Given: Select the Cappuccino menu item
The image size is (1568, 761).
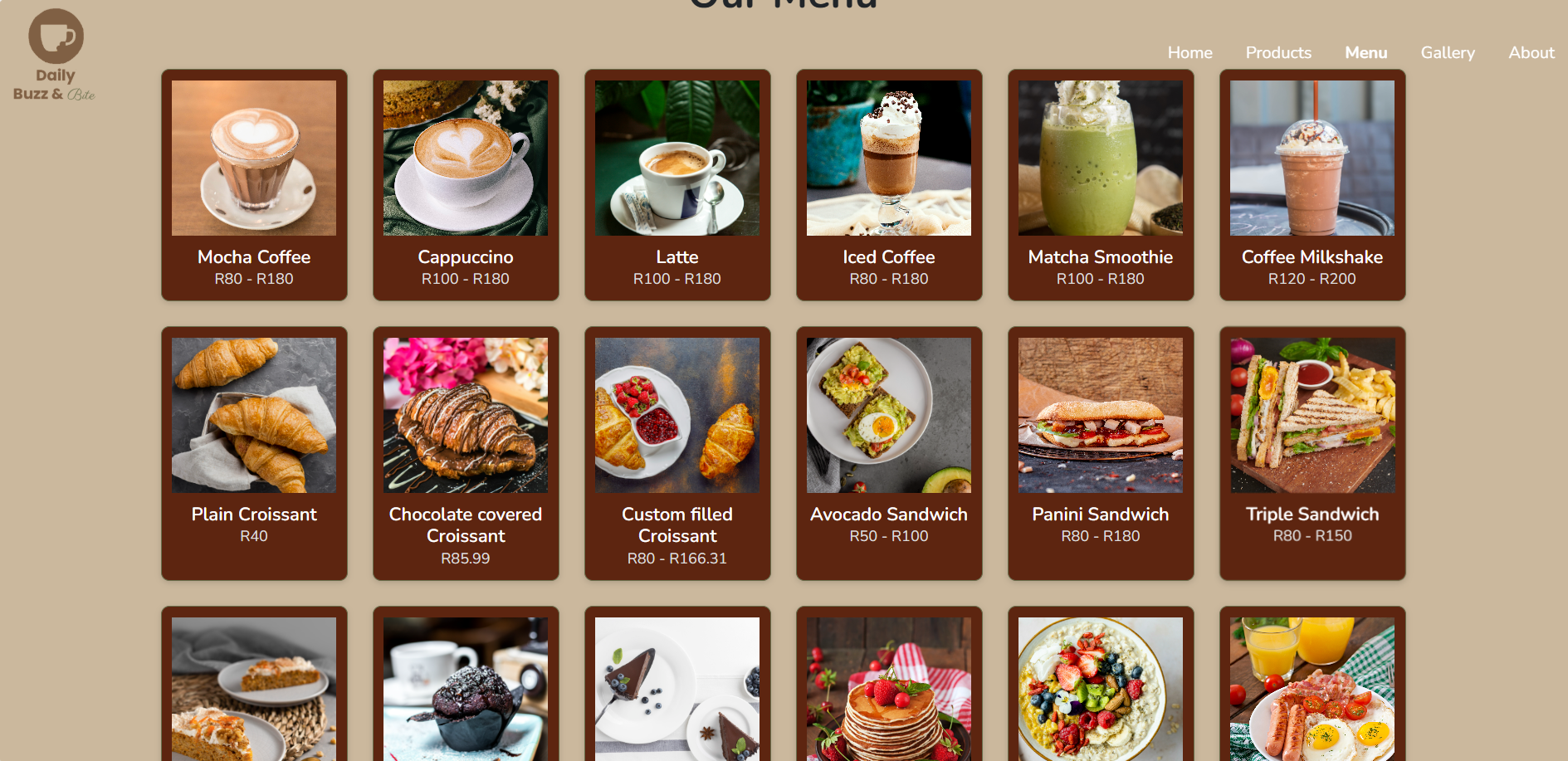Looking at the screenshot, I should point(466,184).
